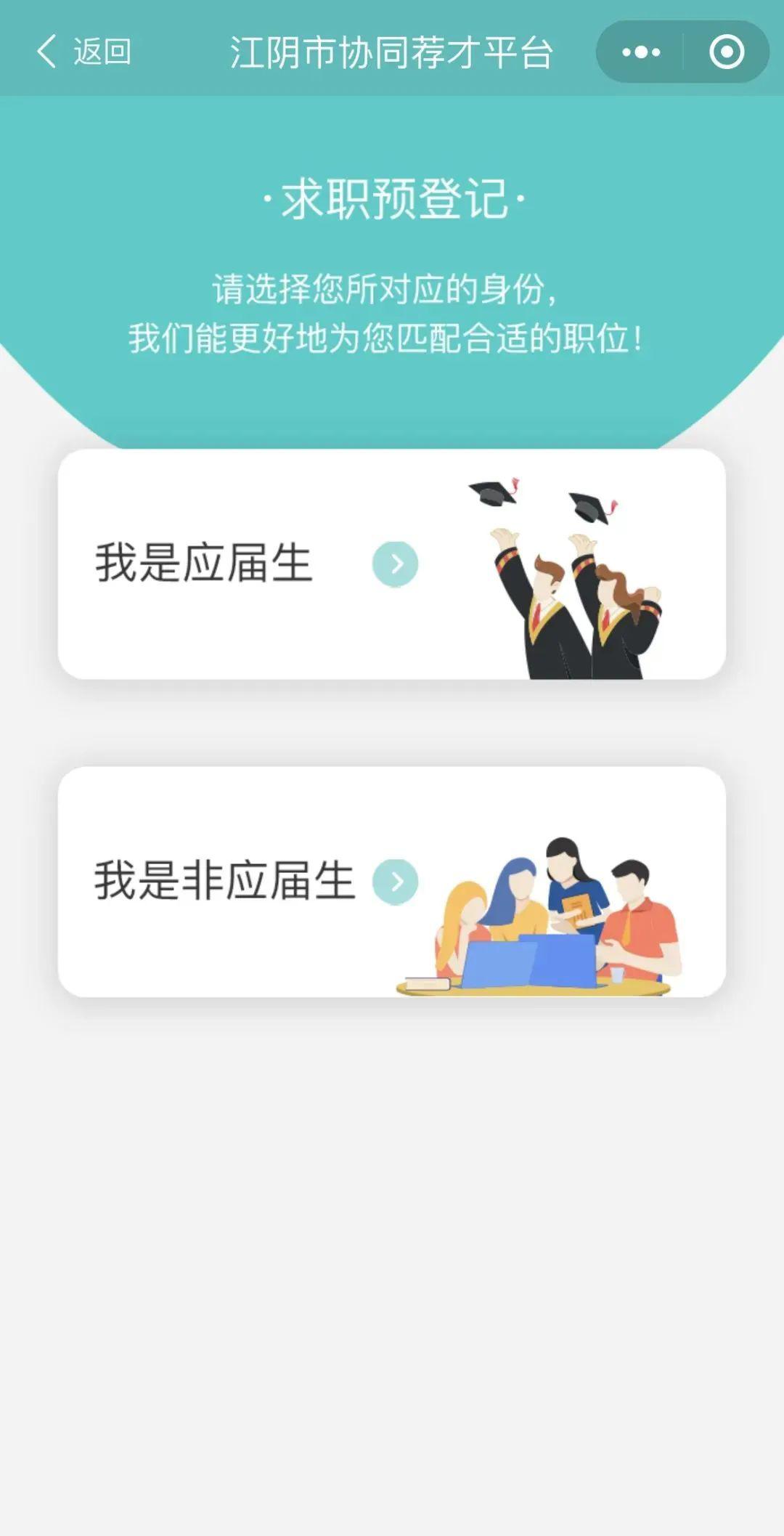Open the mini program more options menu
Viewport: 784px width, 1536px height.
coord(641,52)
